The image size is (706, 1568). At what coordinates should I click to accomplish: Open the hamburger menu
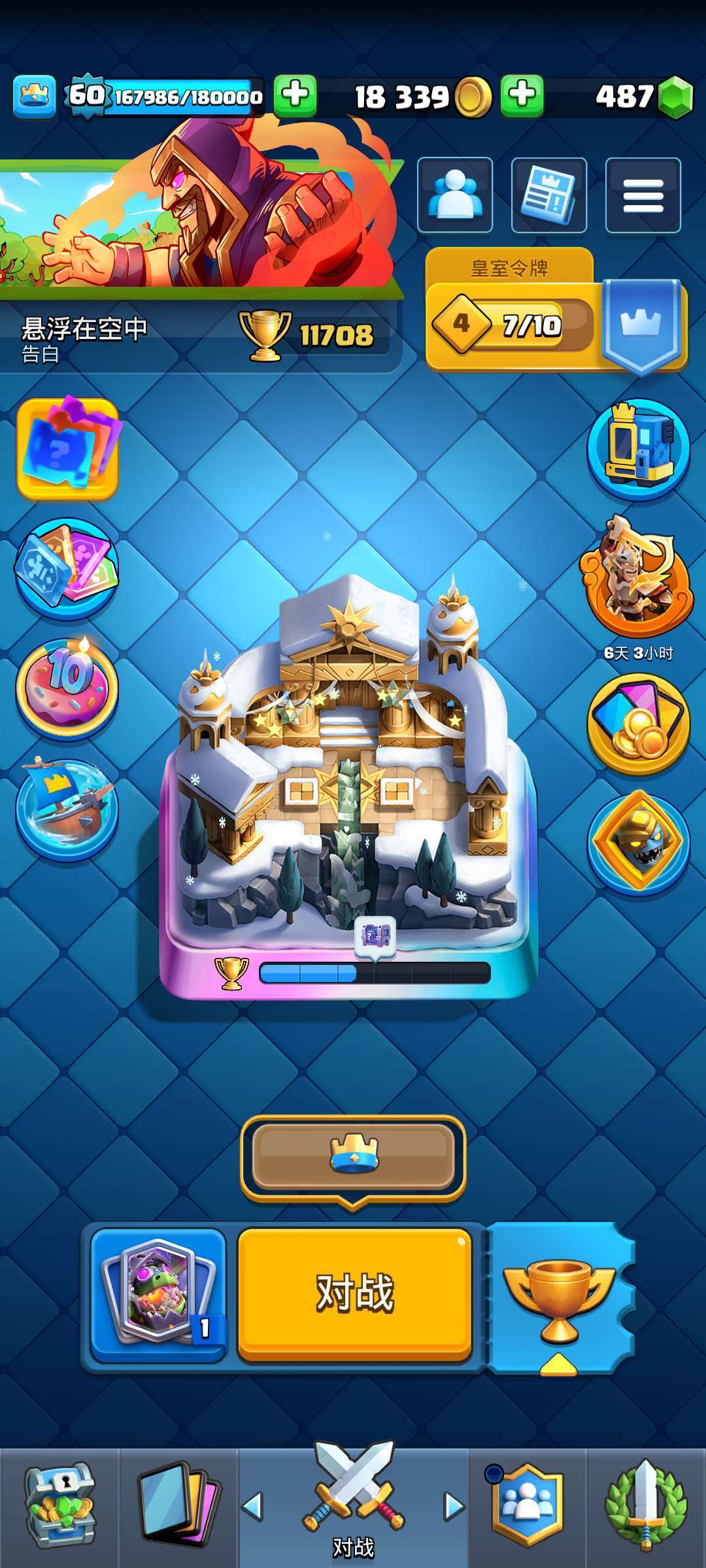click(643, 195)
